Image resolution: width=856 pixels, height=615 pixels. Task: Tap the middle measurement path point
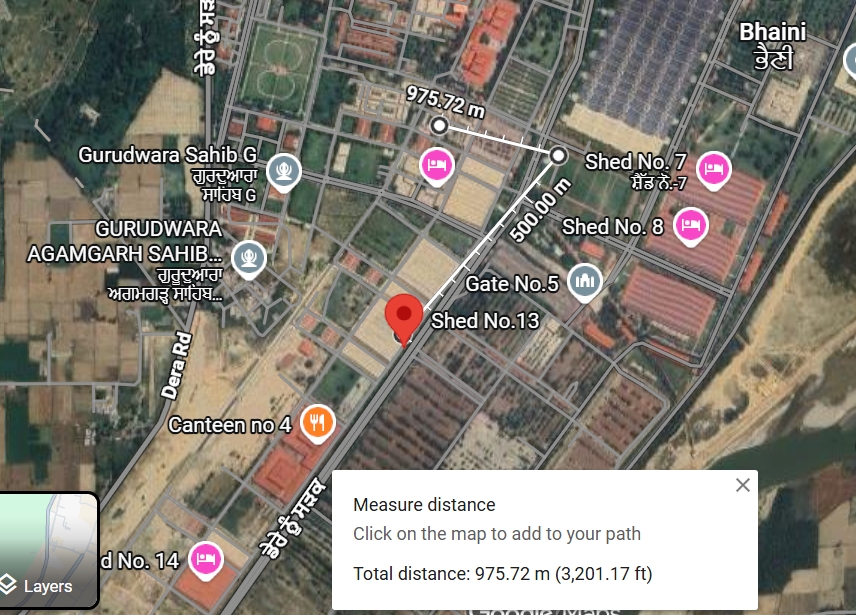click(558, 155)
